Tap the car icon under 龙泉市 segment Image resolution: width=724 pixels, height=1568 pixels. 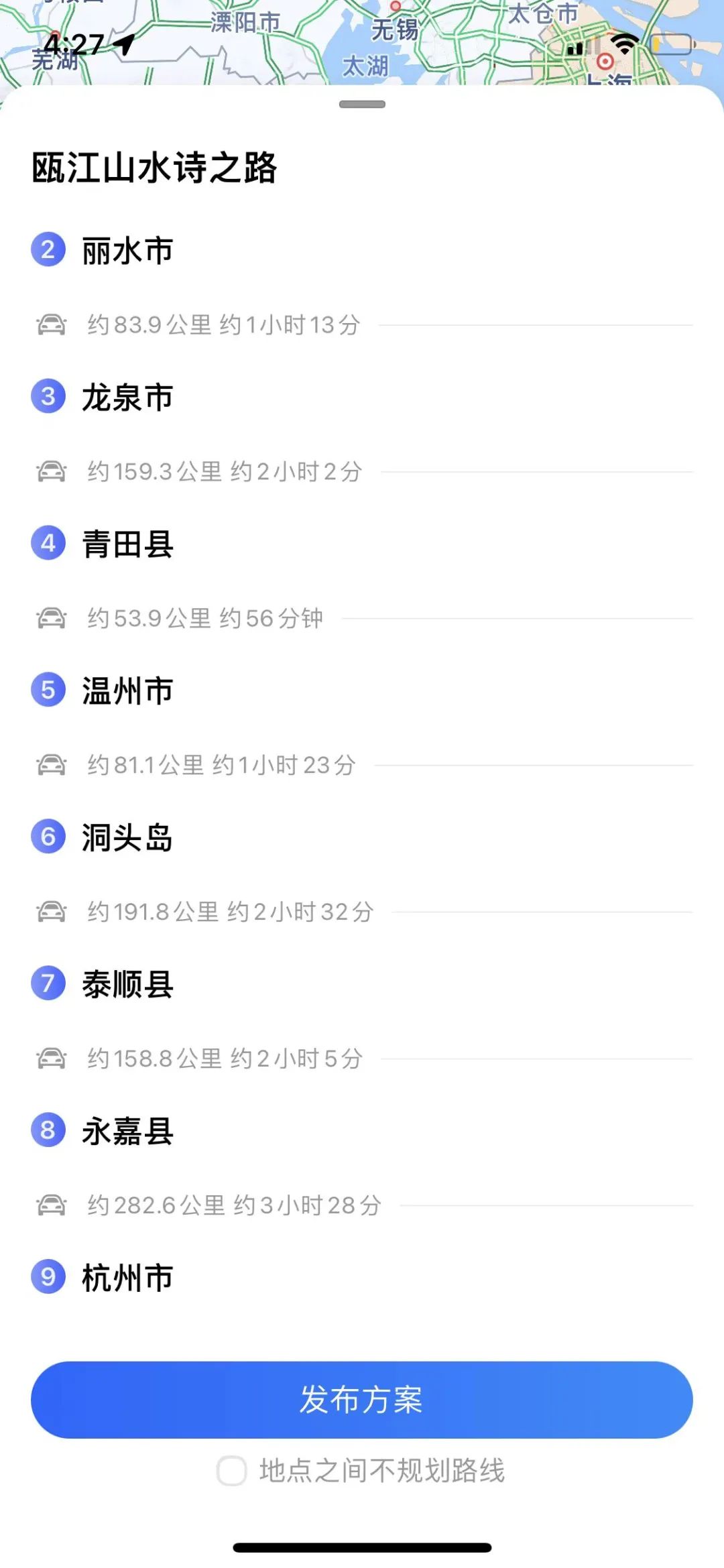52,473
